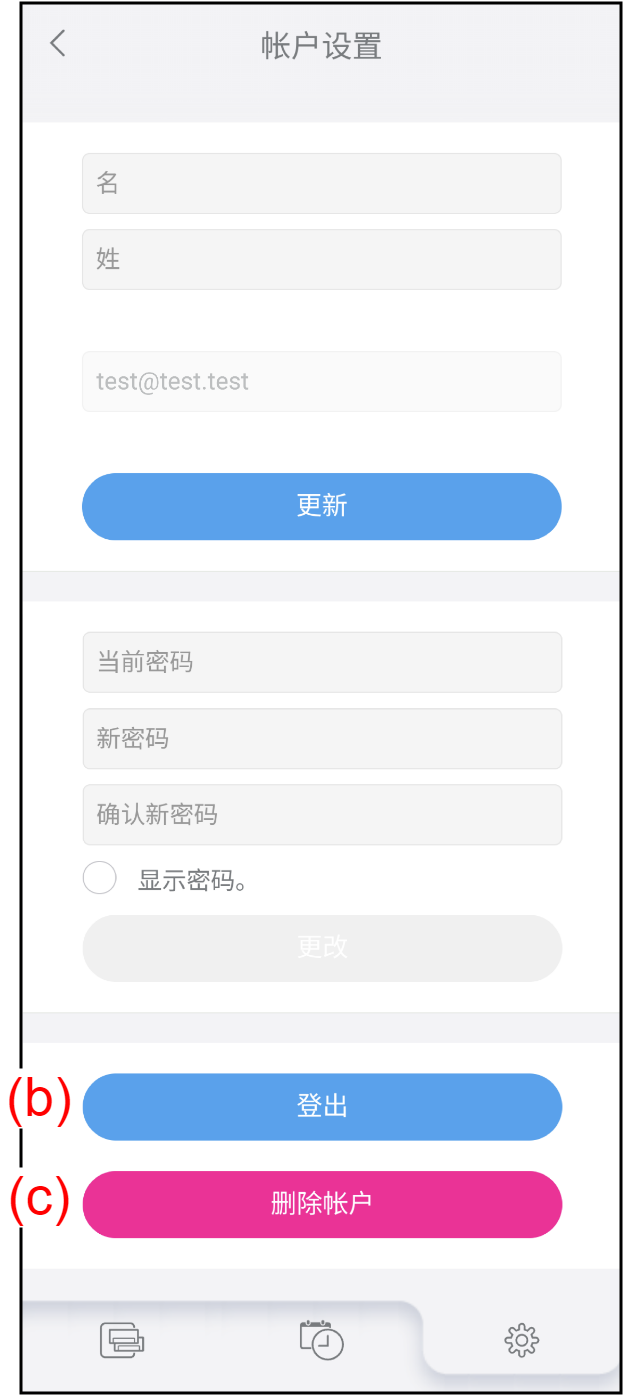
Task: Focus the 当前密码 field
Action: 321,662
